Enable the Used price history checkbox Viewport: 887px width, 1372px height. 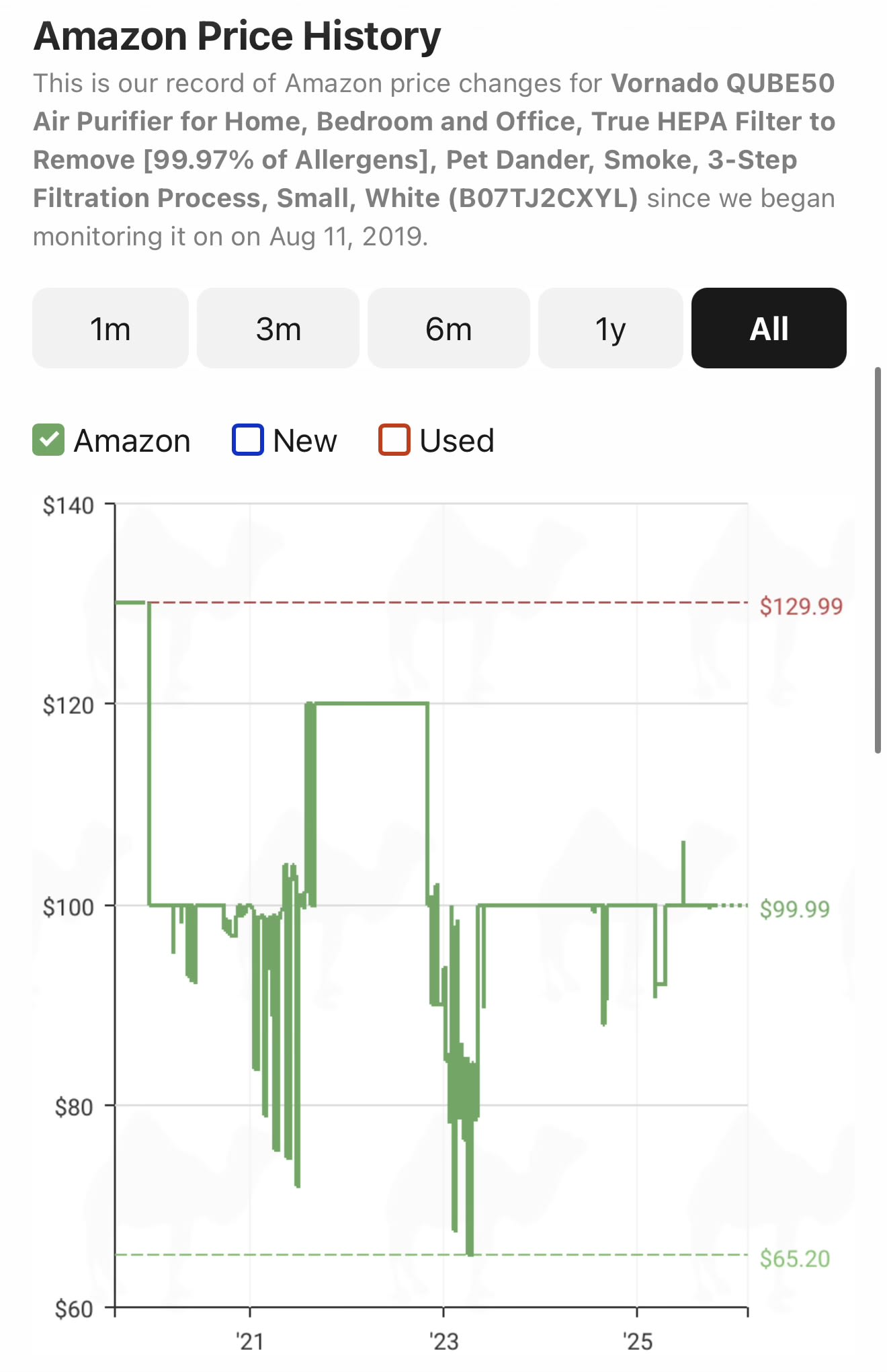395,440
